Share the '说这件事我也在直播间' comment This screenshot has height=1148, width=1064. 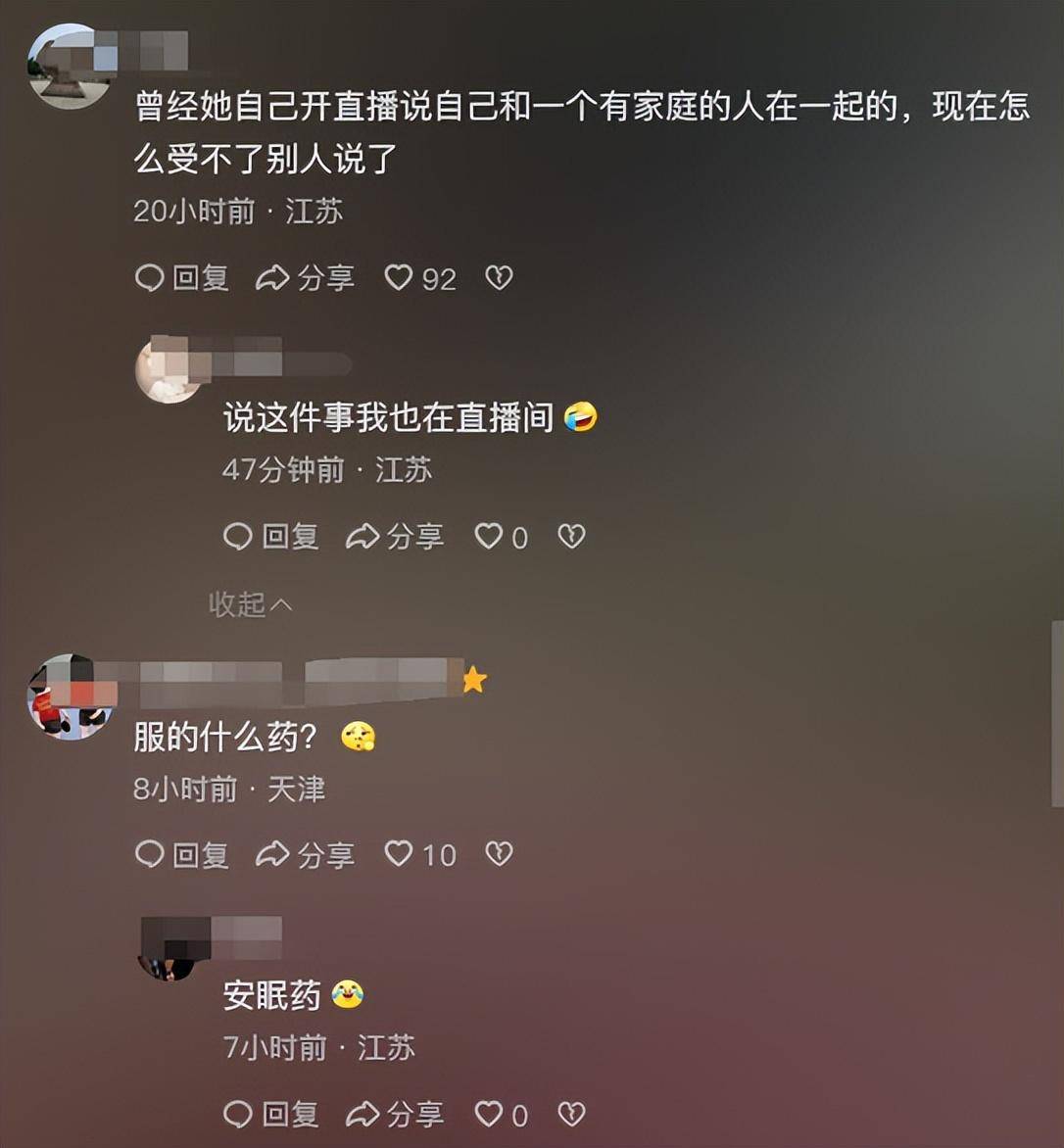pos(394,537)
